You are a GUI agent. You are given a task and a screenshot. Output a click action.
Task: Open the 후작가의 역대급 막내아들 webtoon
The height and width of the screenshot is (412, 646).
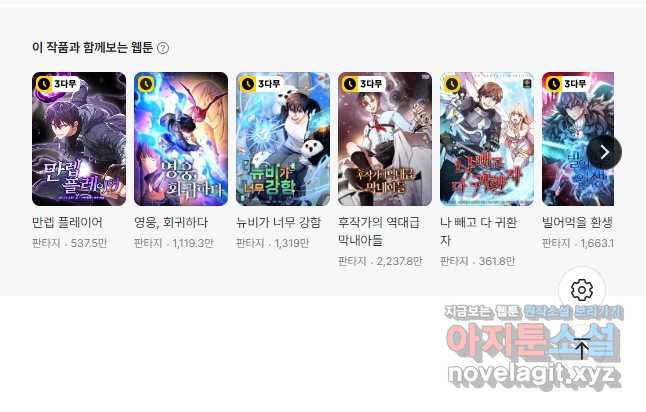385,139
